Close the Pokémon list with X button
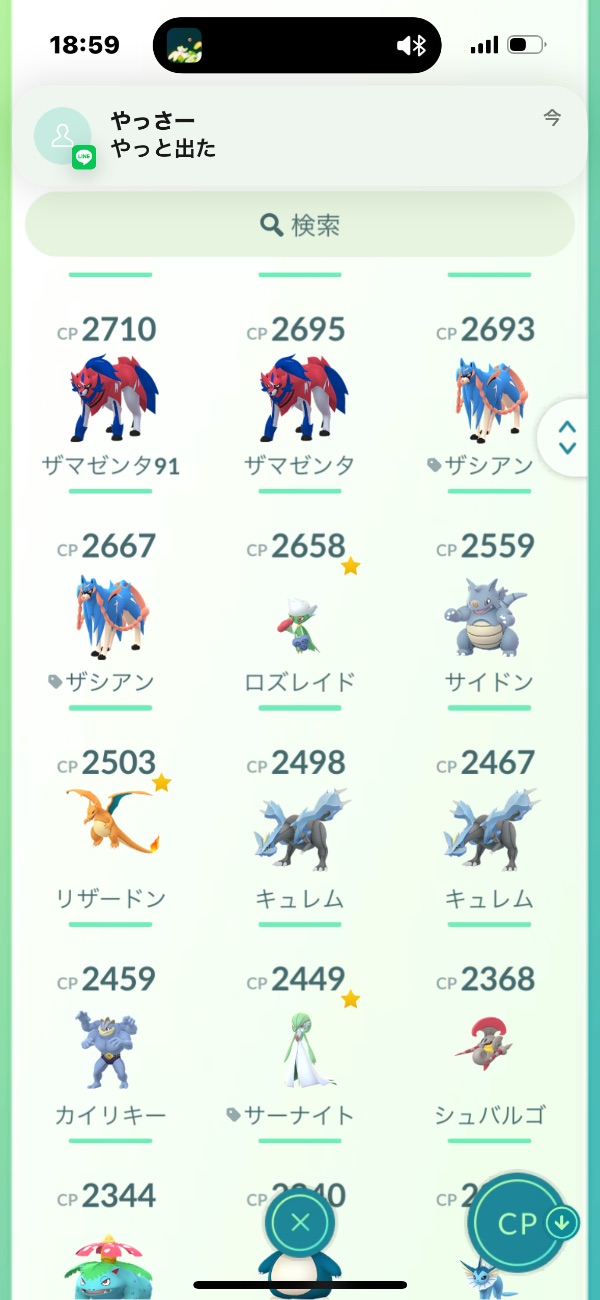 tap(300, 1222)
